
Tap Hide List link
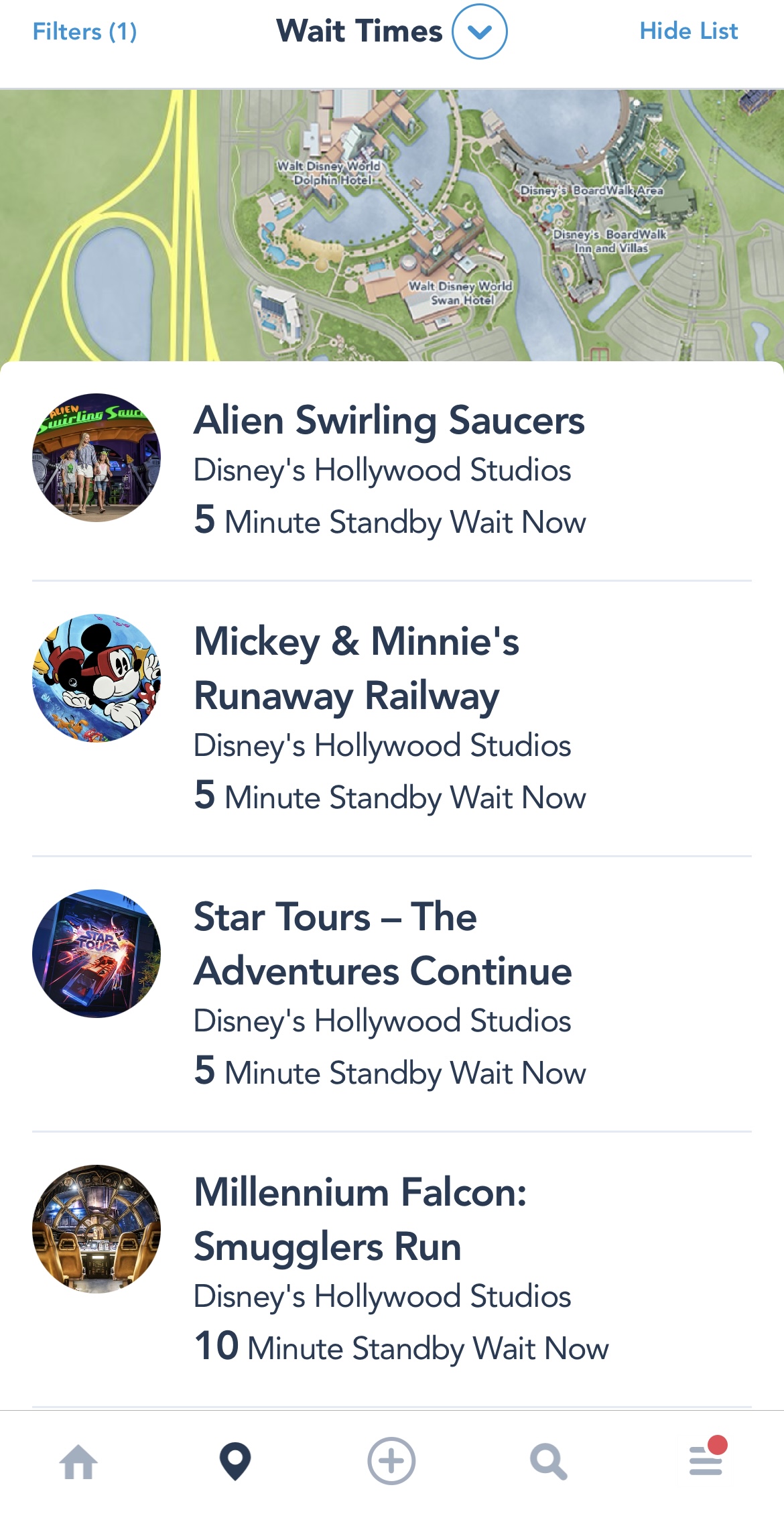tap(688, 31)
